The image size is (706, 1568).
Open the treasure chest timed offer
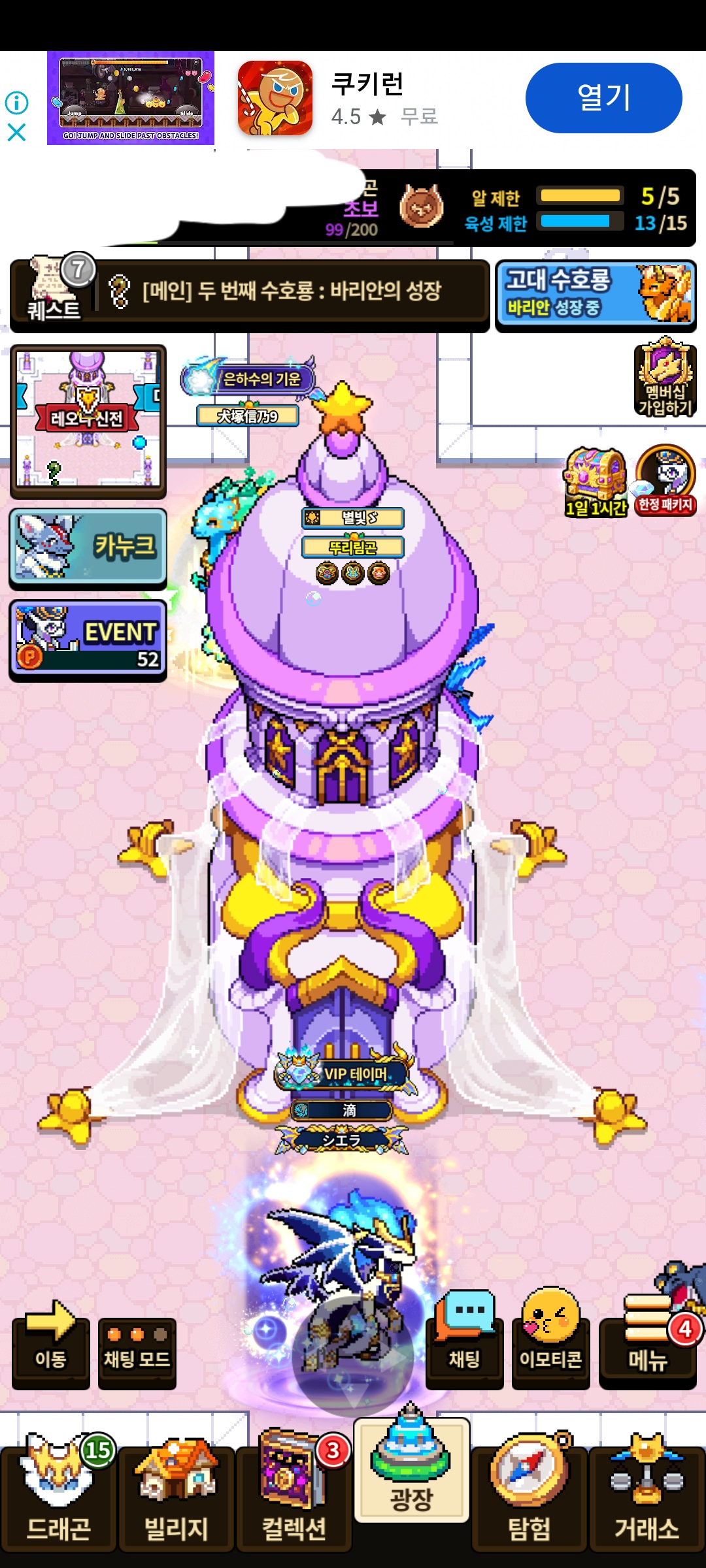tap(595, 482)
